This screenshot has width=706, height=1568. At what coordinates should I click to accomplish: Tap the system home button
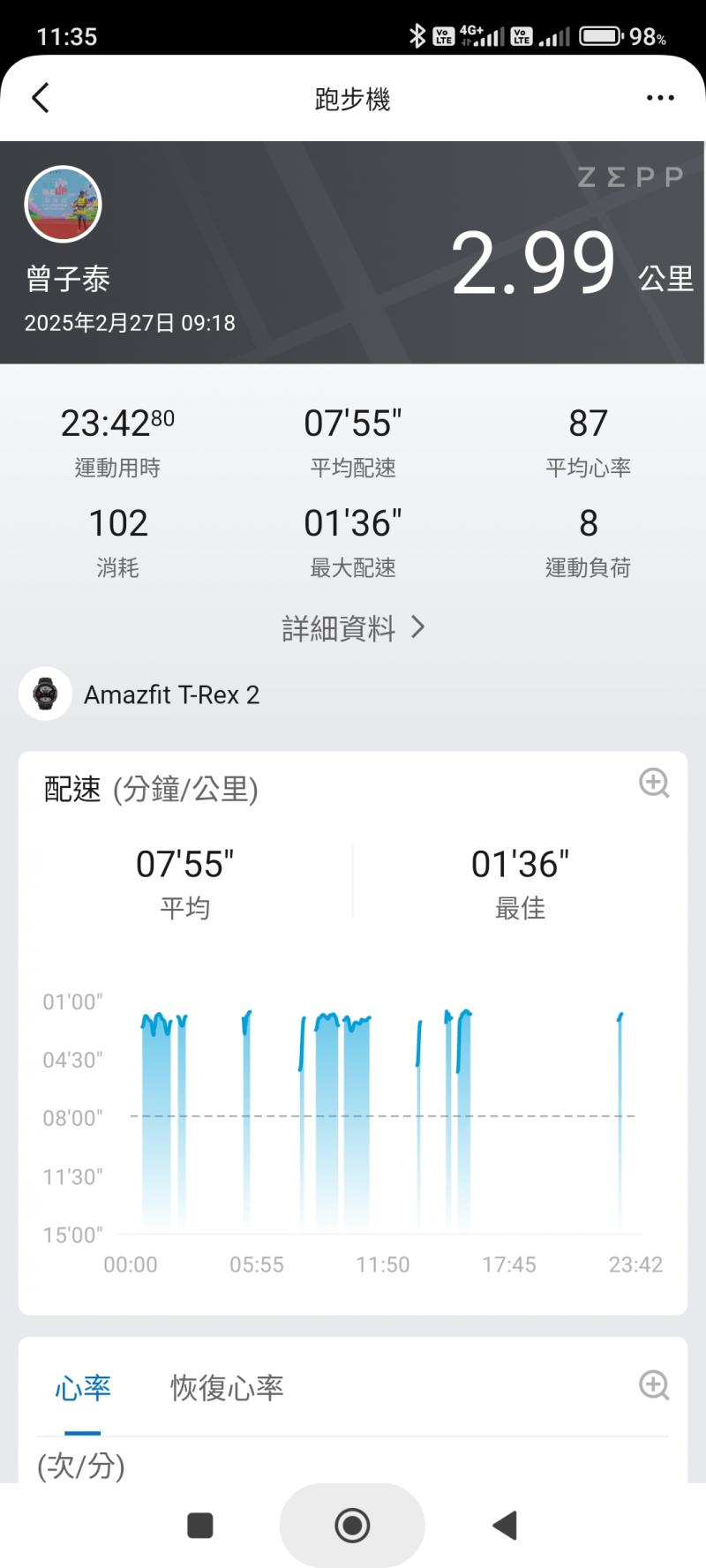click(352, 1525)
